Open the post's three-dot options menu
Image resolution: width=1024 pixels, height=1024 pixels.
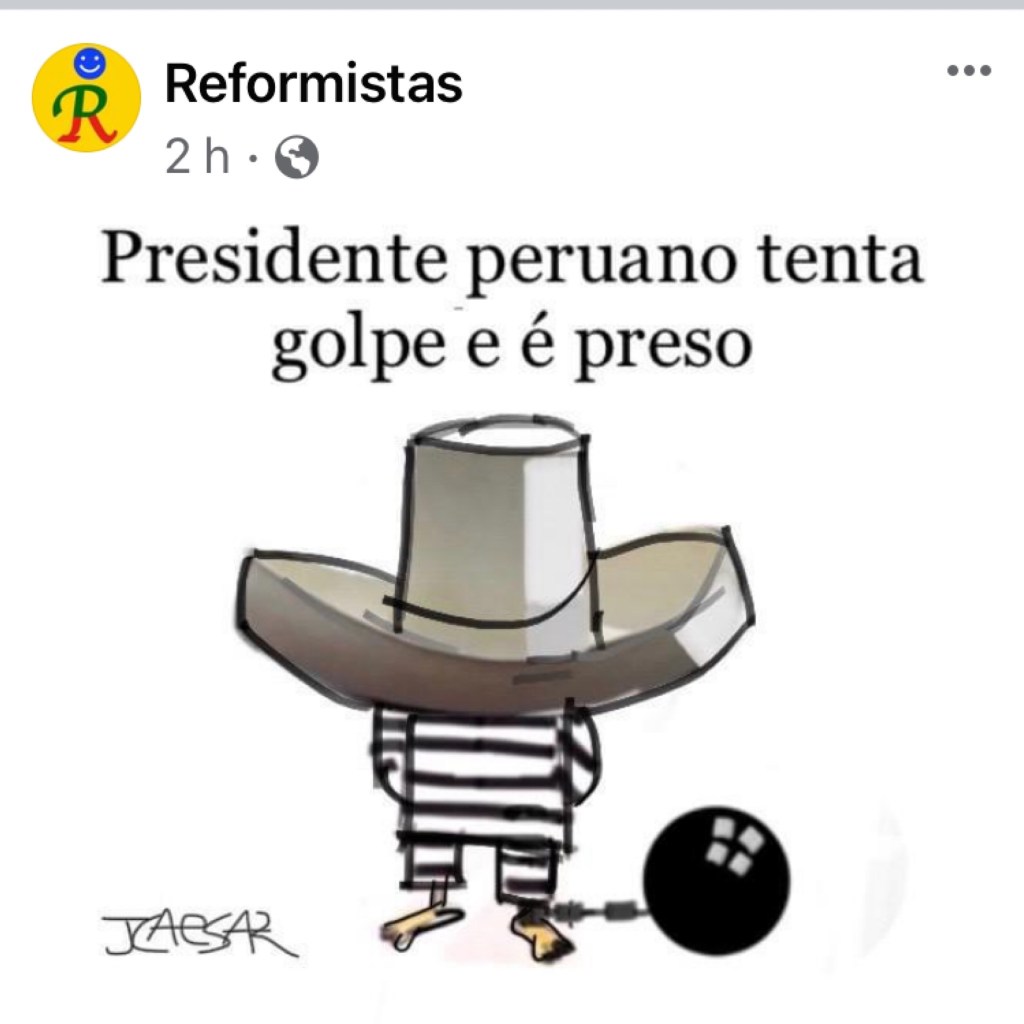tap(968, 70)
